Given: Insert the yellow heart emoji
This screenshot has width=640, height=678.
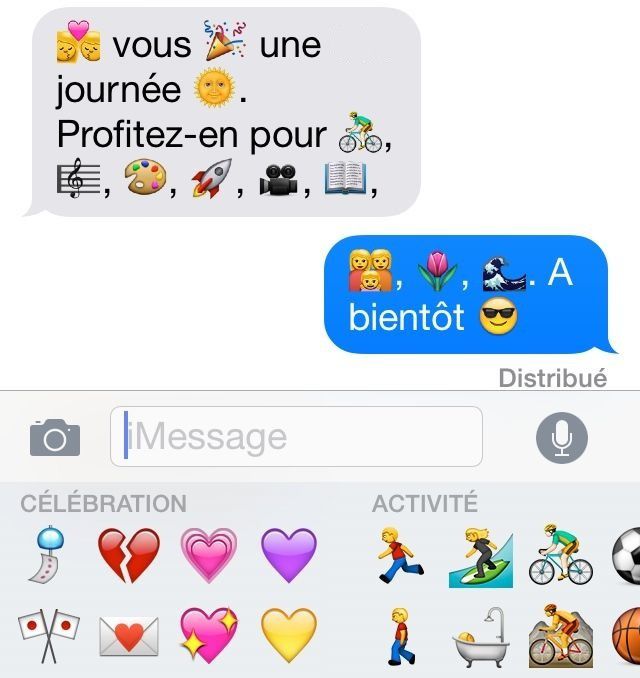Looking at the screenshot, I should click(289, 636).
